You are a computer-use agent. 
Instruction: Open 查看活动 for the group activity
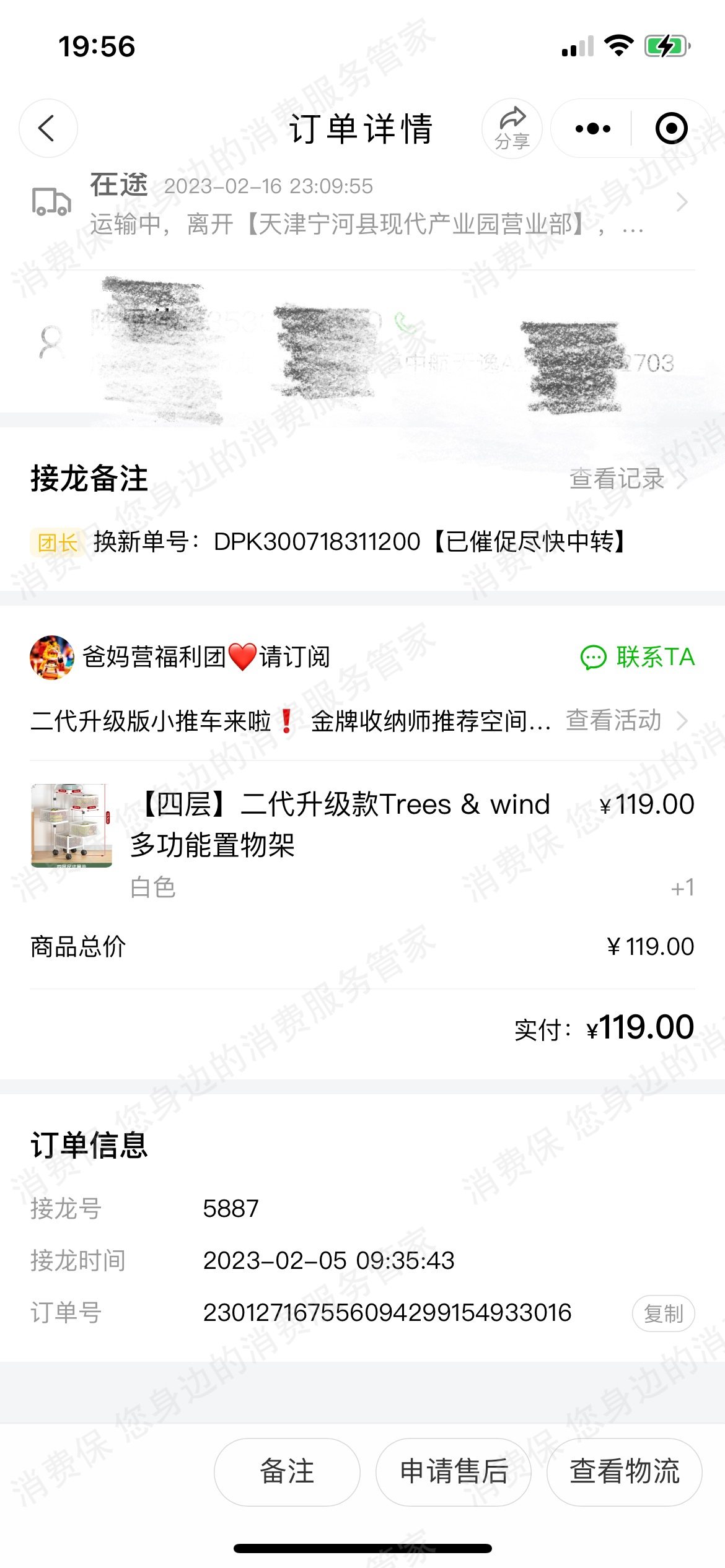tap(625, 721)
